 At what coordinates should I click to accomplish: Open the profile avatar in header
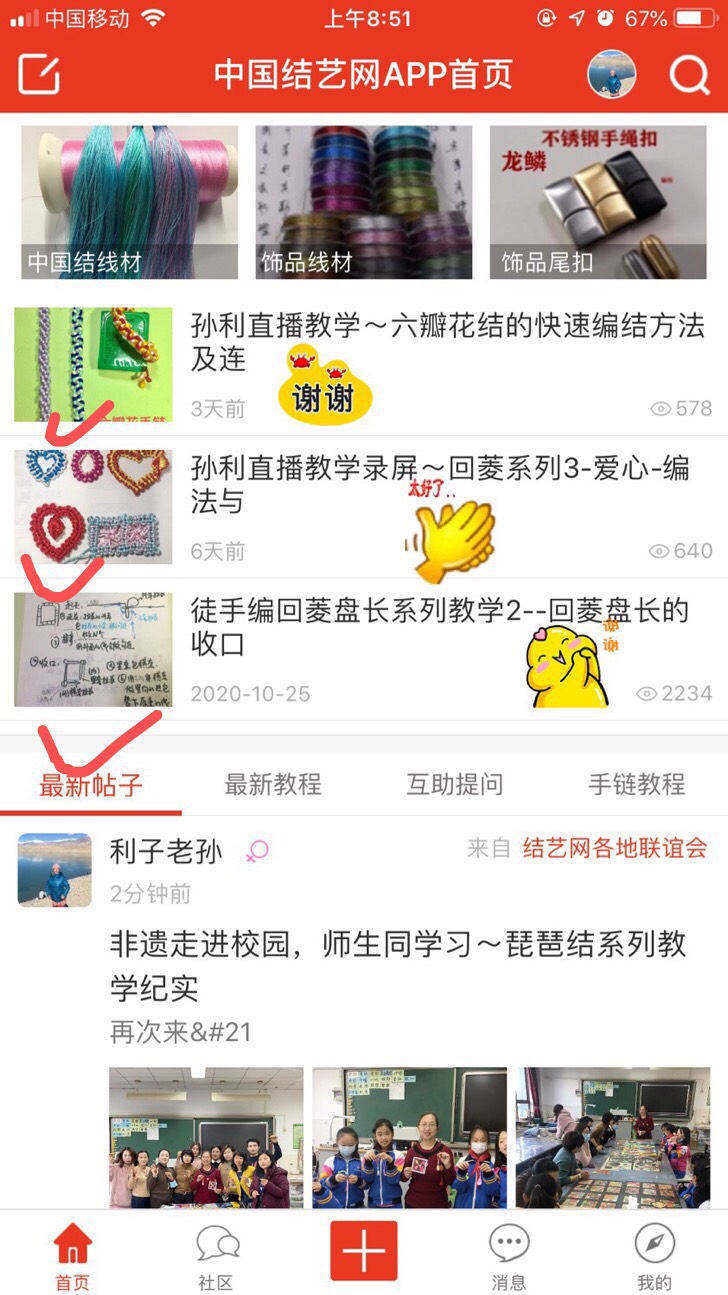pos(610,74)
